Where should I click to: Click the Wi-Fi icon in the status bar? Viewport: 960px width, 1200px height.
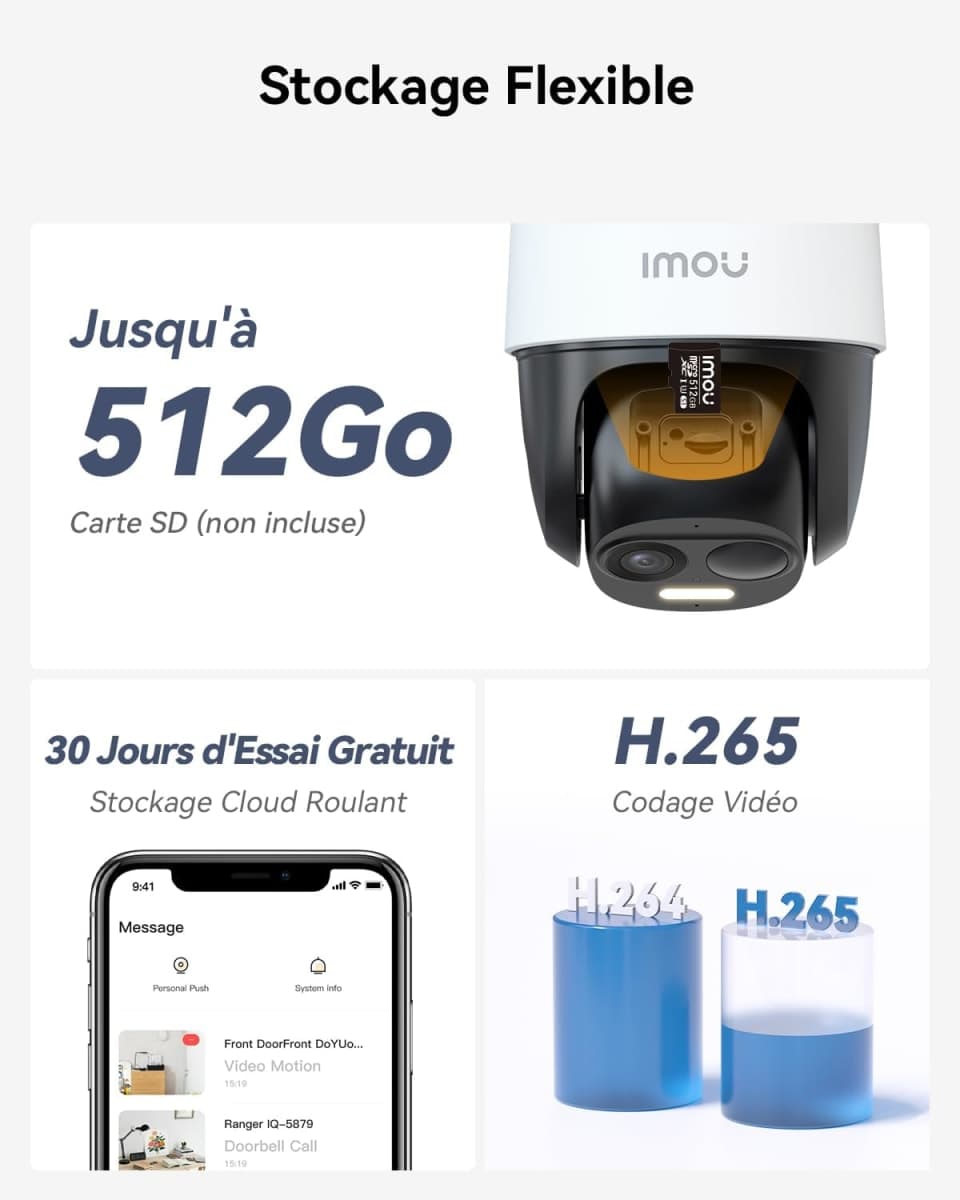(x=354, y=885)
